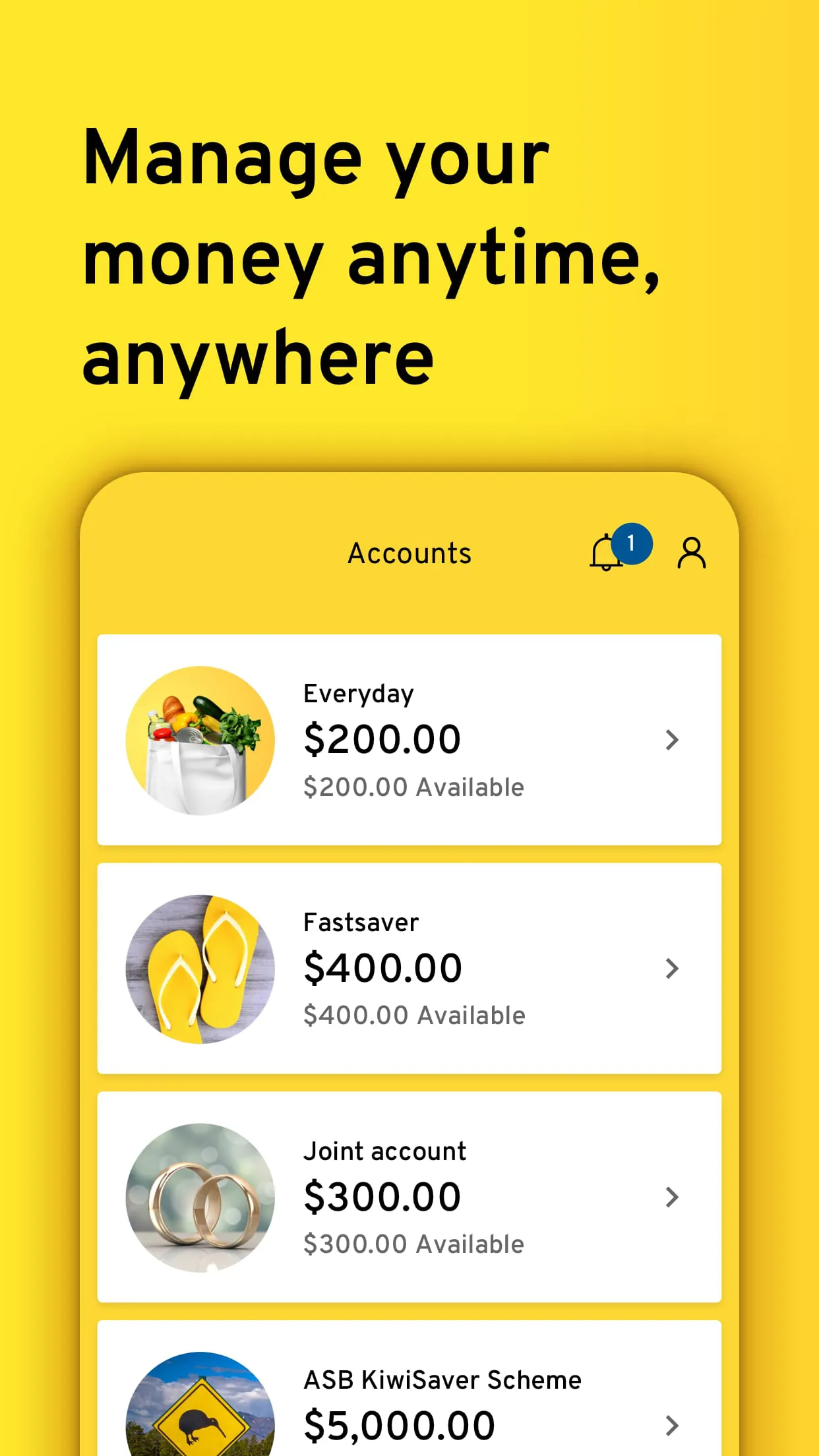
Task: Select the Fastsaver jandals account image
Action: click(x=200, y=968)
